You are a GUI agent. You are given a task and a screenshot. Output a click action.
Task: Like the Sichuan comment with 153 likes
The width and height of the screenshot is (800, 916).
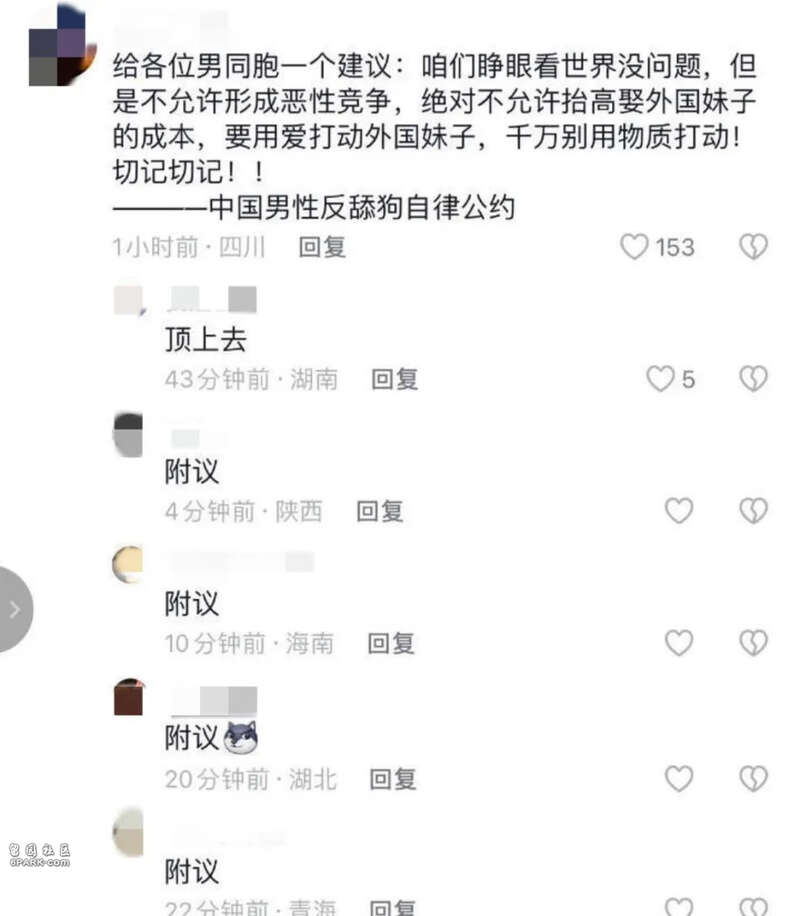click(635, 246)
